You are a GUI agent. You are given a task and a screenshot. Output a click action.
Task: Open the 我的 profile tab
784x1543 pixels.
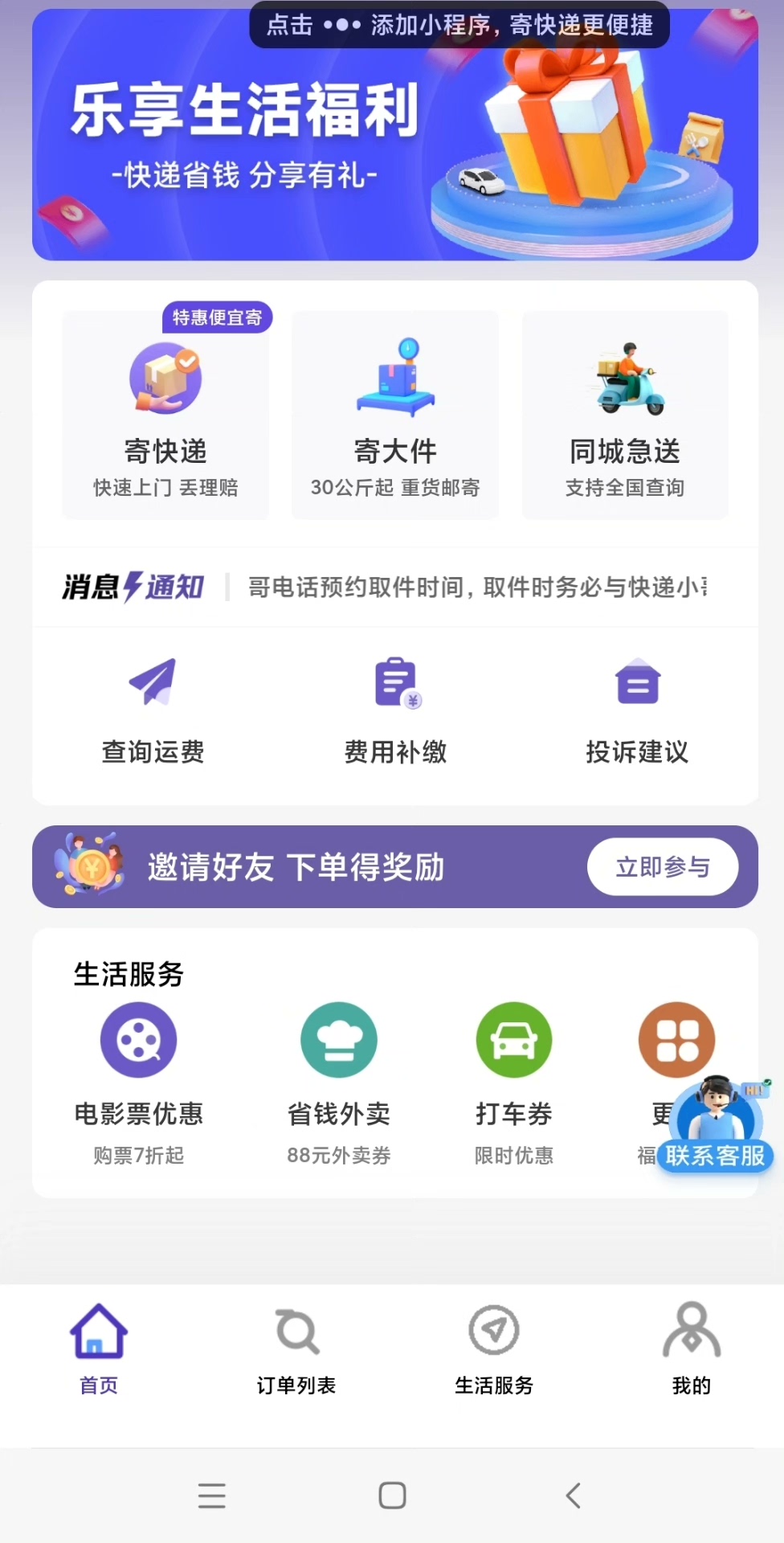pyautogui.click(x=692, y=1348)
